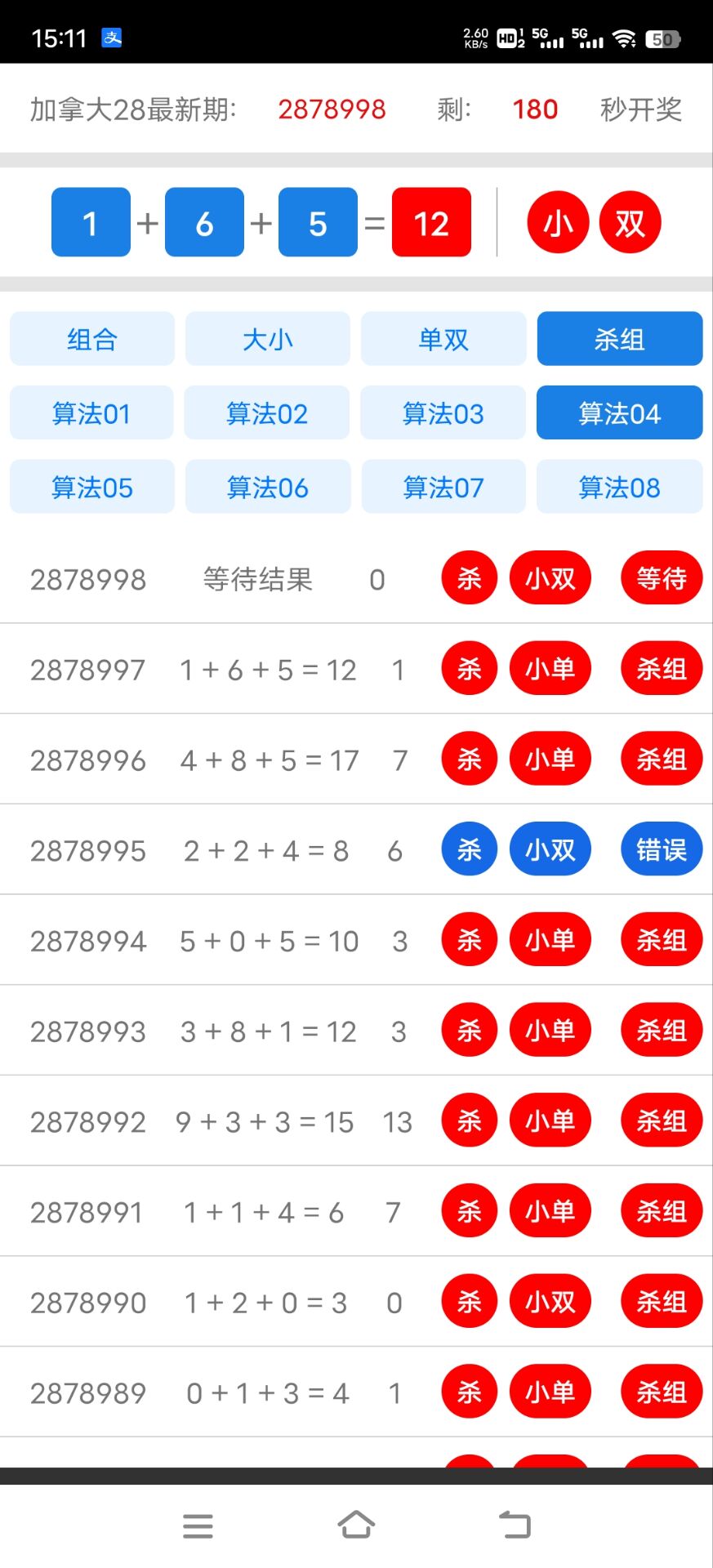Select the 算法01 option

(x=91, y=413)
